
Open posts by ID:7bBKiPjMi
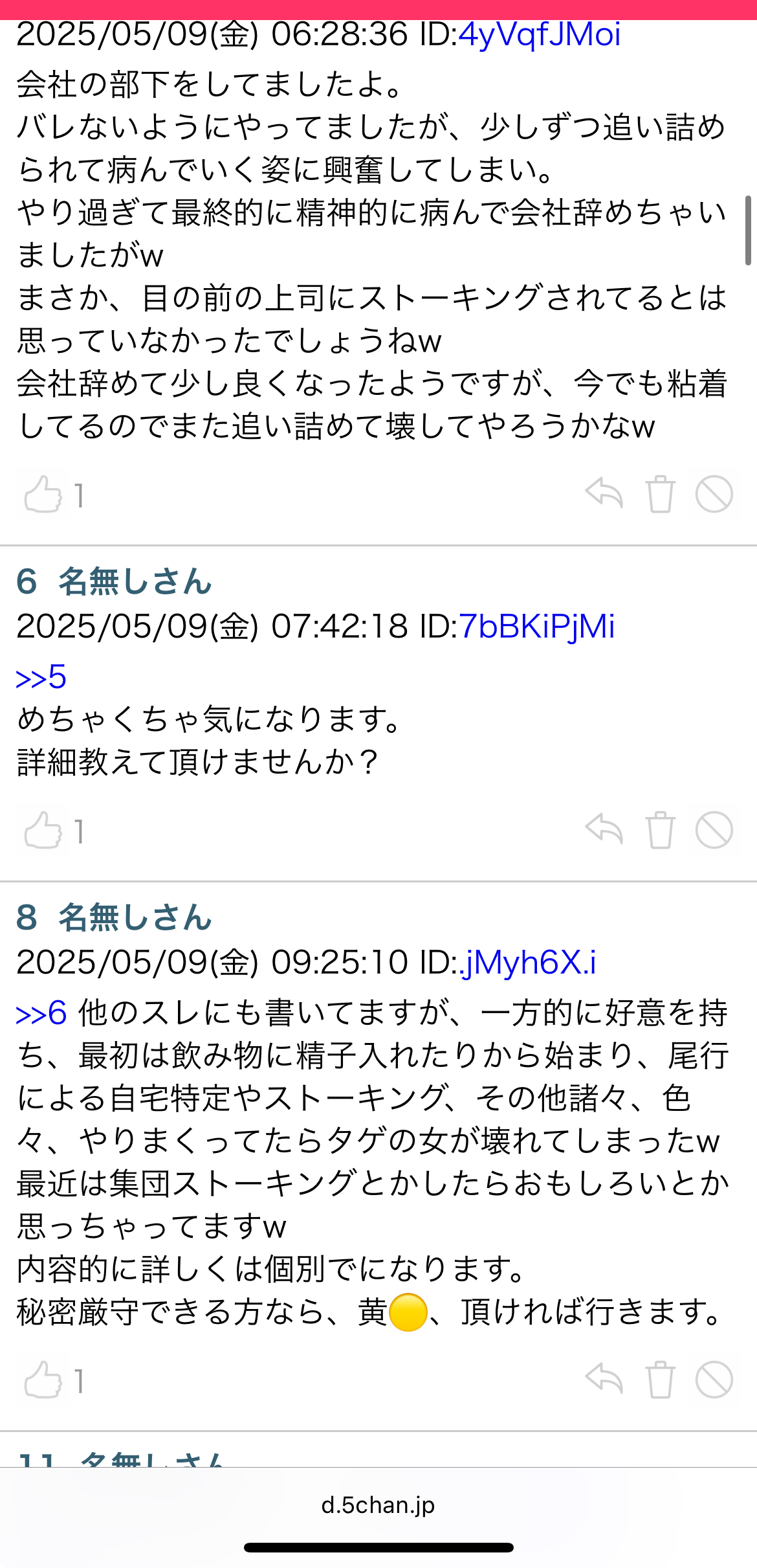click(540, 628)
